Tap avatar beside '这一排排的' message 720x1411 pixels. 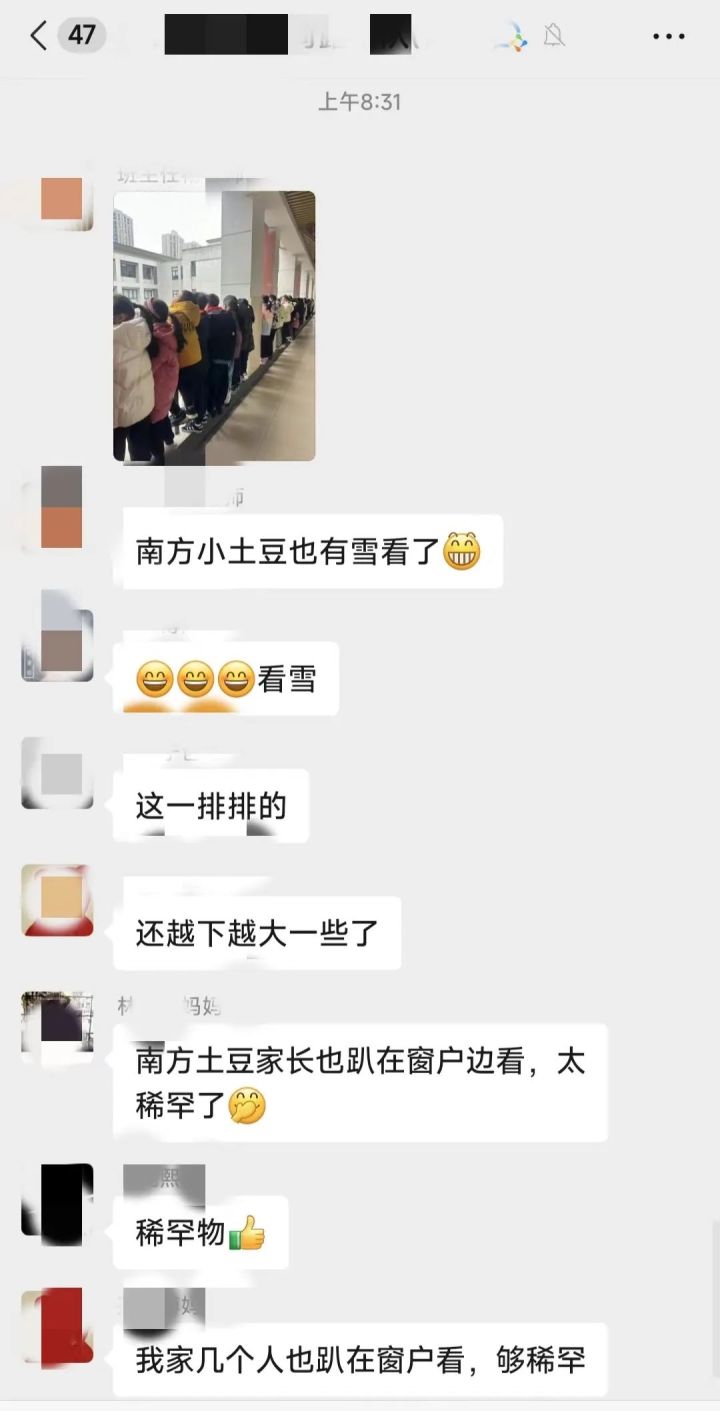coord(59,773)
